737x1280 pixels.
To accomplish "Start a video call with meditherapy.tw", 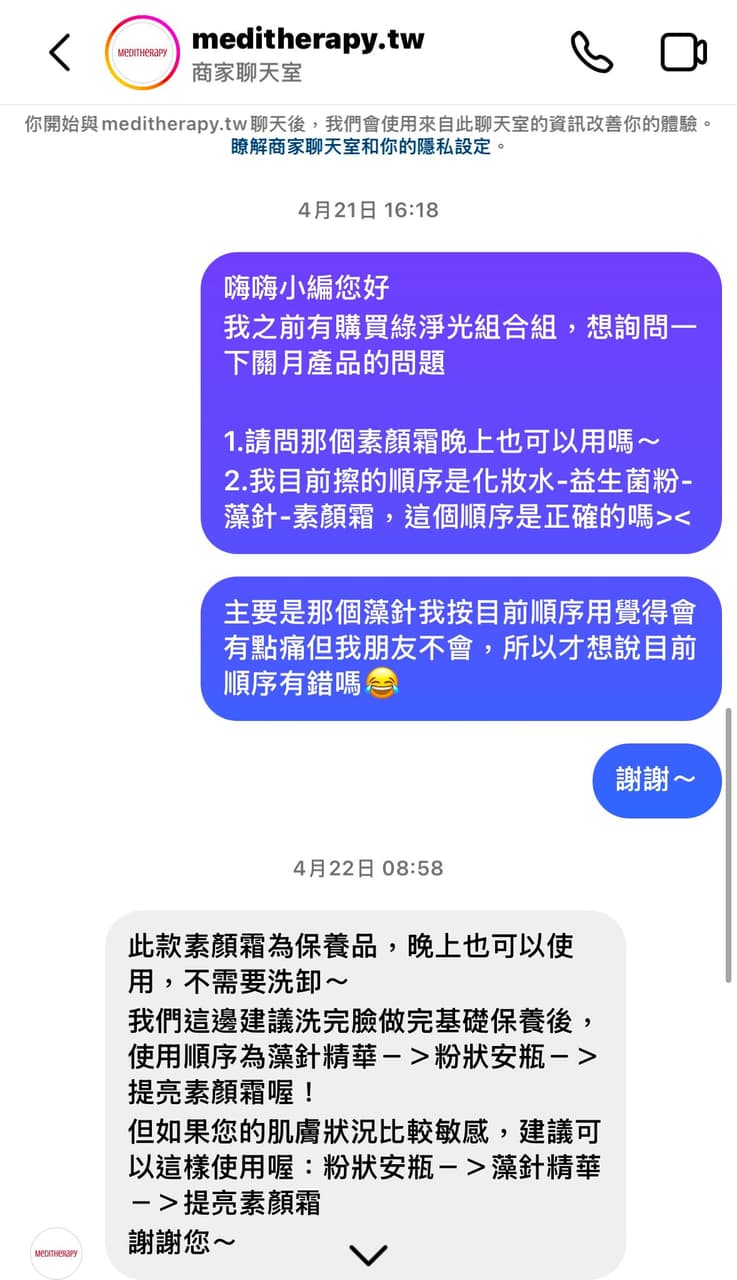I will pos(683,52).
